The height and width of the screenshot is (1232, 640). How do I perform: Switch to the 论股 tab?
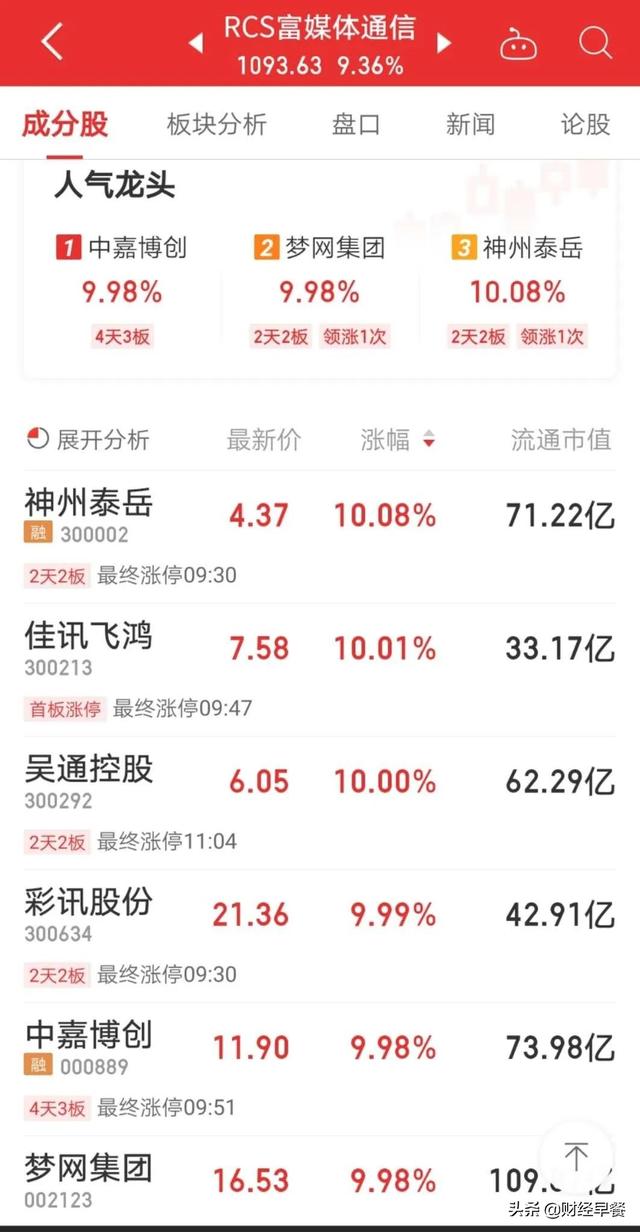pyautogui.click(x=586, y=124)
